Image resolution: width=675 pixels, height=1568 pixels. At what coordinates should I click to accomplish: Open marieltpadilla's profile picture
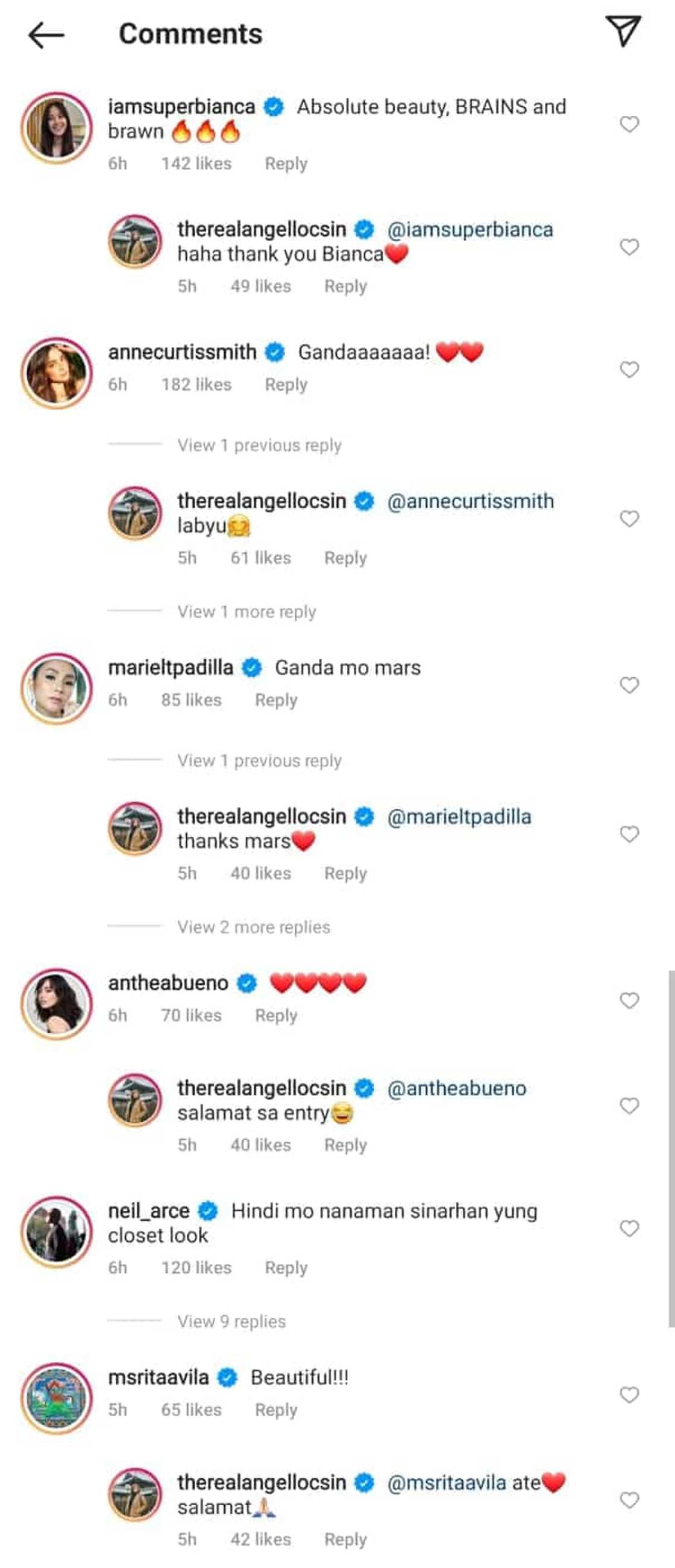tap(57, 689)
